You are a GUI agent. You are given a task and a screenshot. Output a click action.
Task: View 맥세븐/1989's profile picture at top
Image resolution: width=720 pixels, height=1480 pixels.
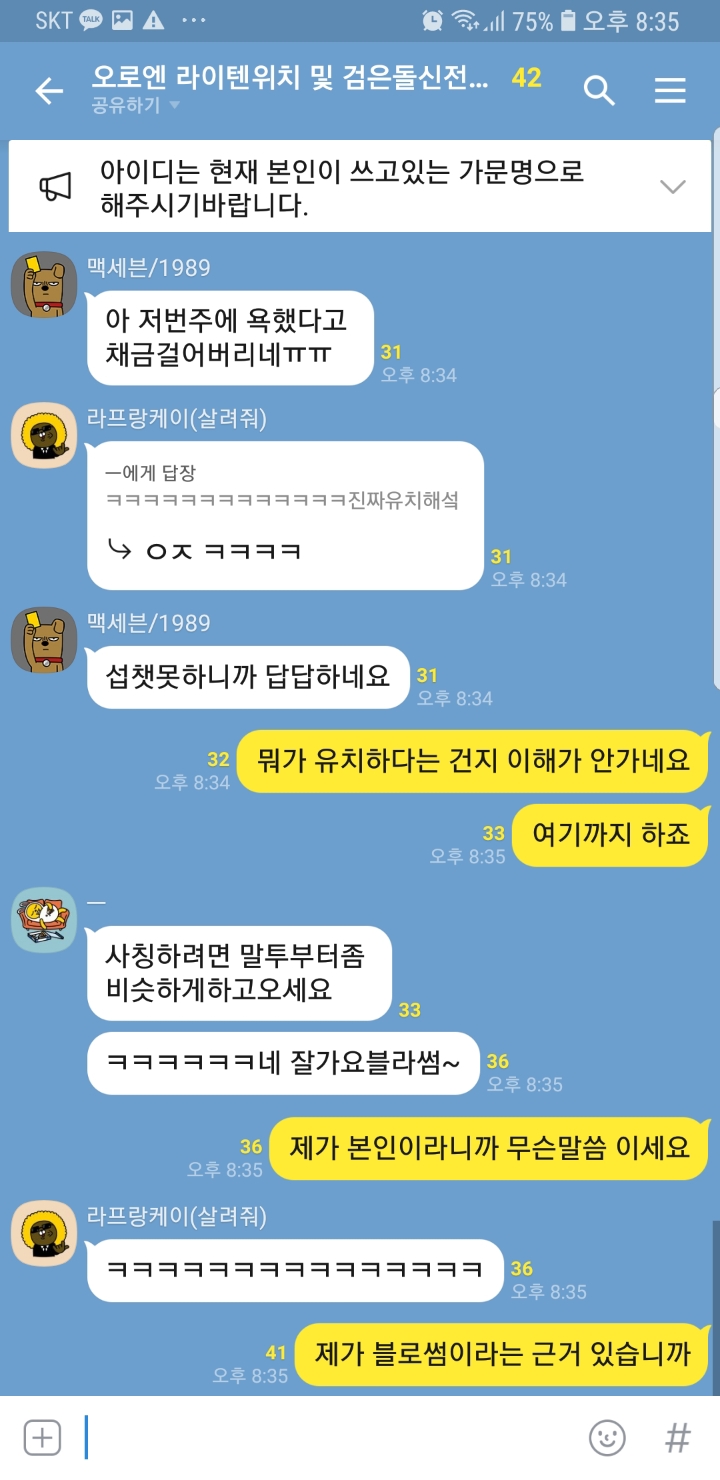click(x=44, y=284)
